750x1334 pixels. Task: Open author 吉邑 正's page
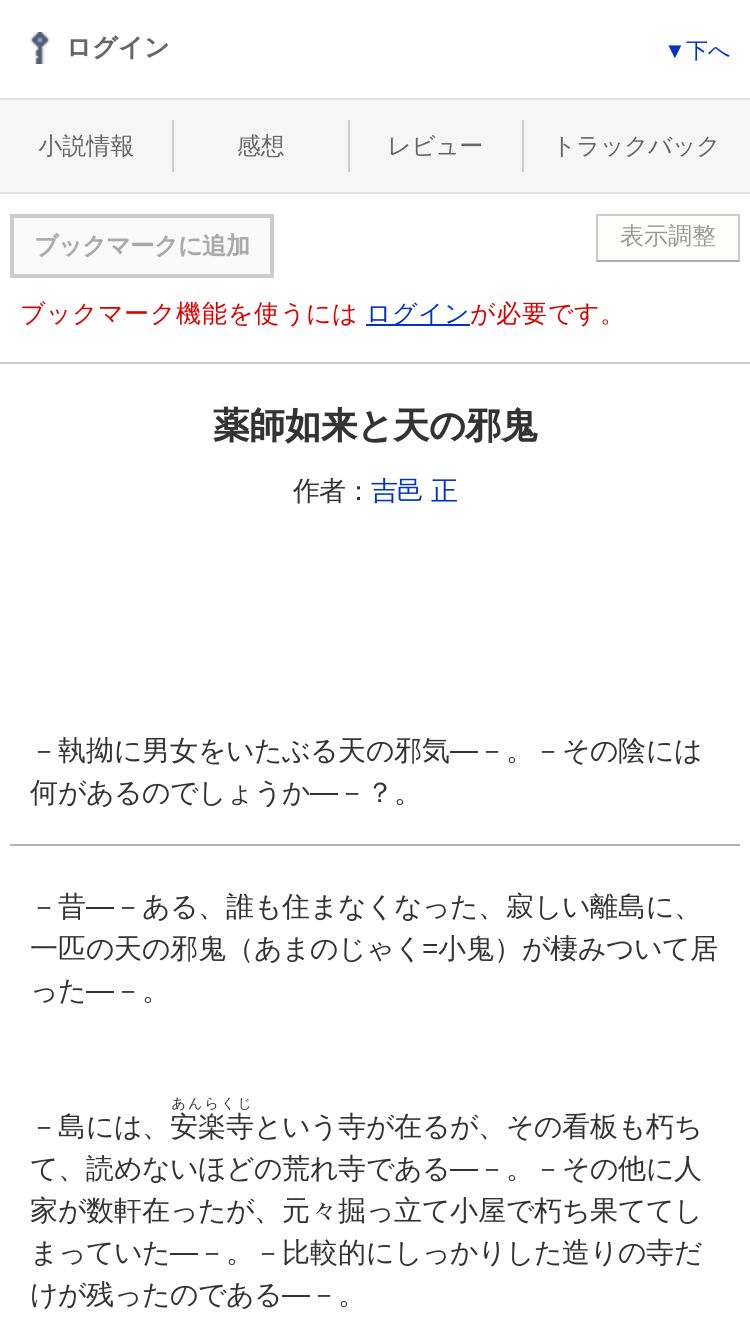(x=414, y=491)
